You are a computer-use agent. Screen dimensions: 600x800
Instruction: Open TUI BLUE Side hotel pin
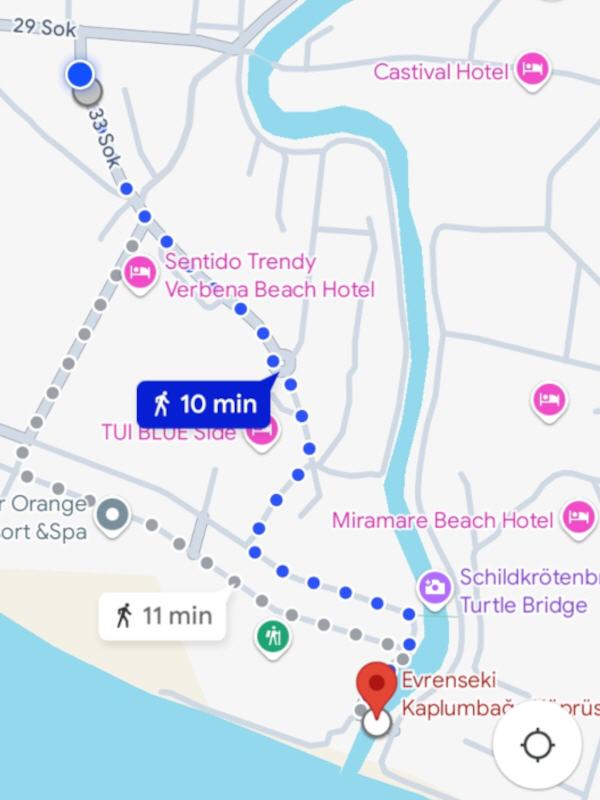[262, 432]
